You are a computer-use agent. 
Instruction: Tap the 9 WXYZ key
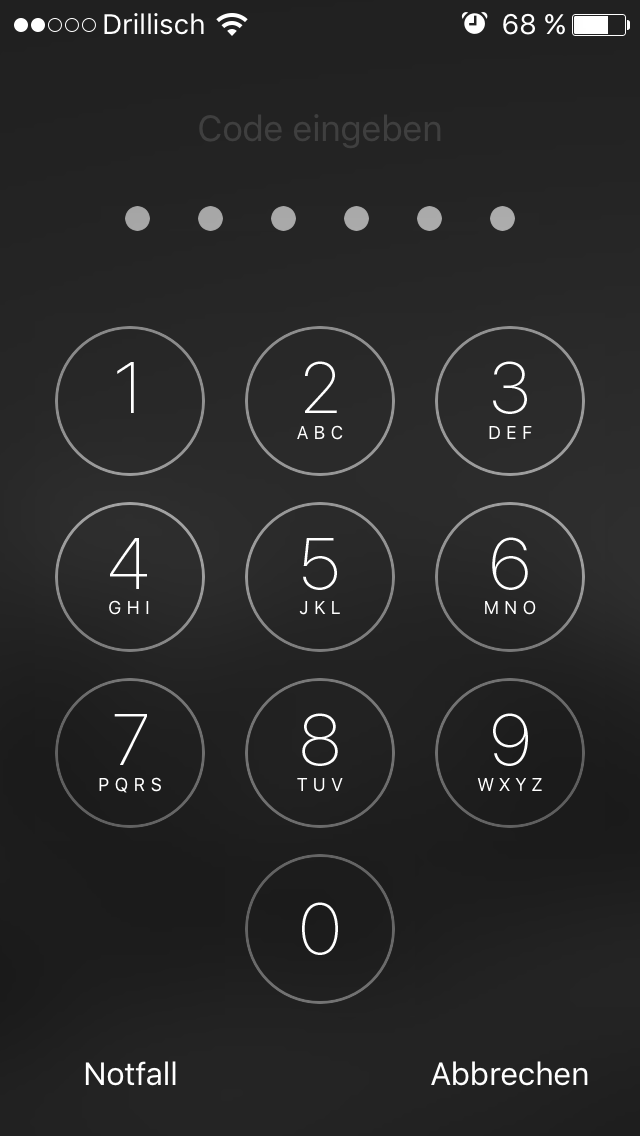510,753
